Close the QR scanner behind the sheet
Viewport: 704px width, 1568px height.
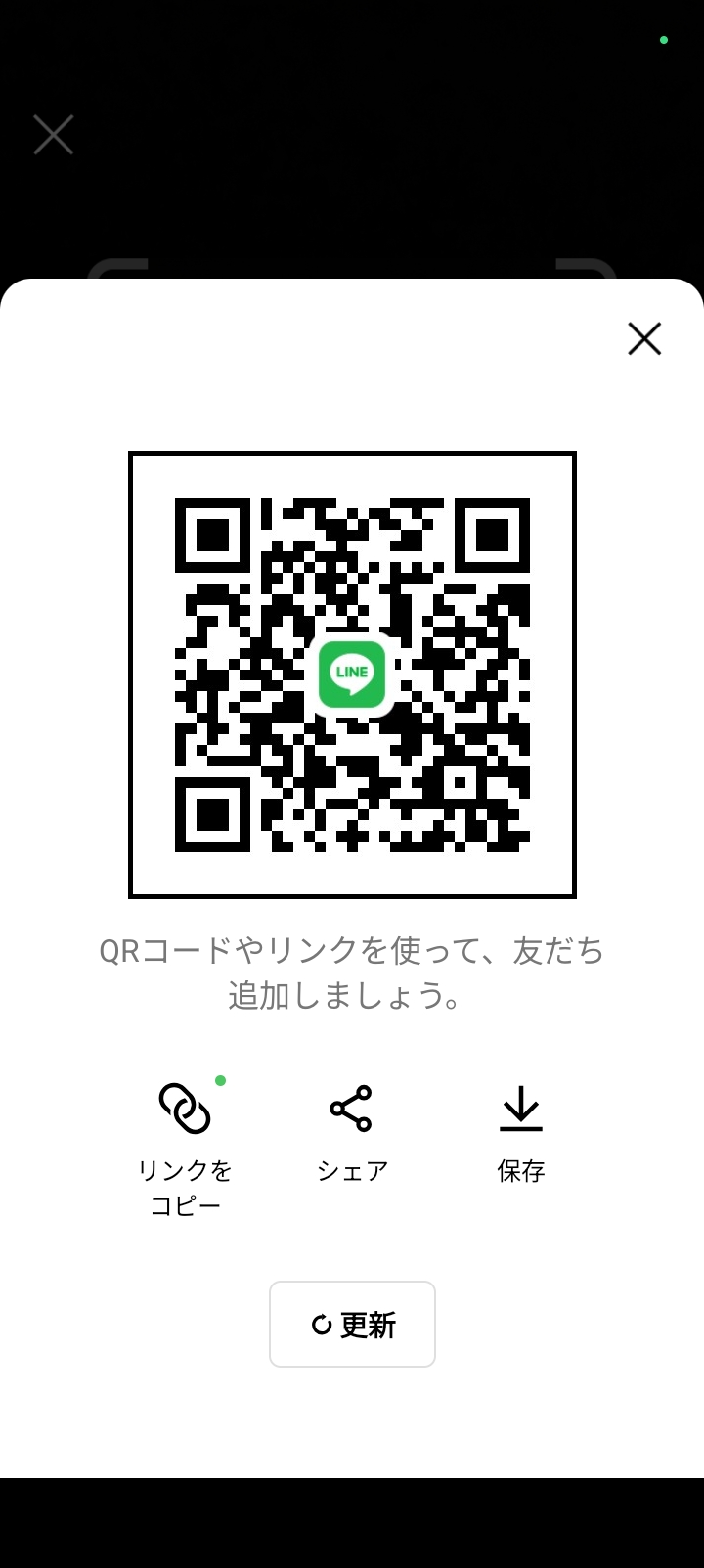coord(54,135)
